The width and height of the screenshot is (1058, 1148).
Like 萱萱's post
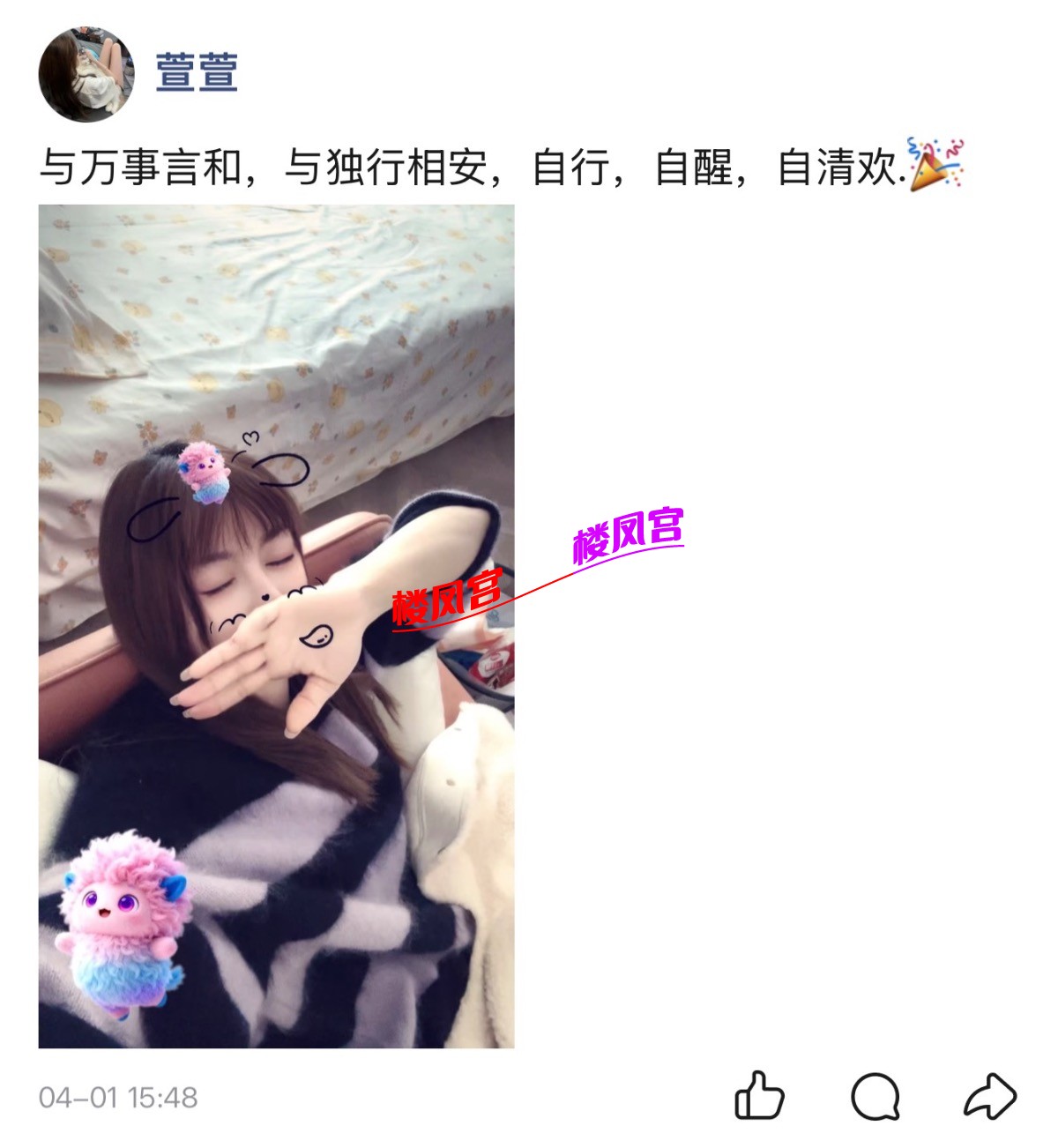coord(759,1096)
